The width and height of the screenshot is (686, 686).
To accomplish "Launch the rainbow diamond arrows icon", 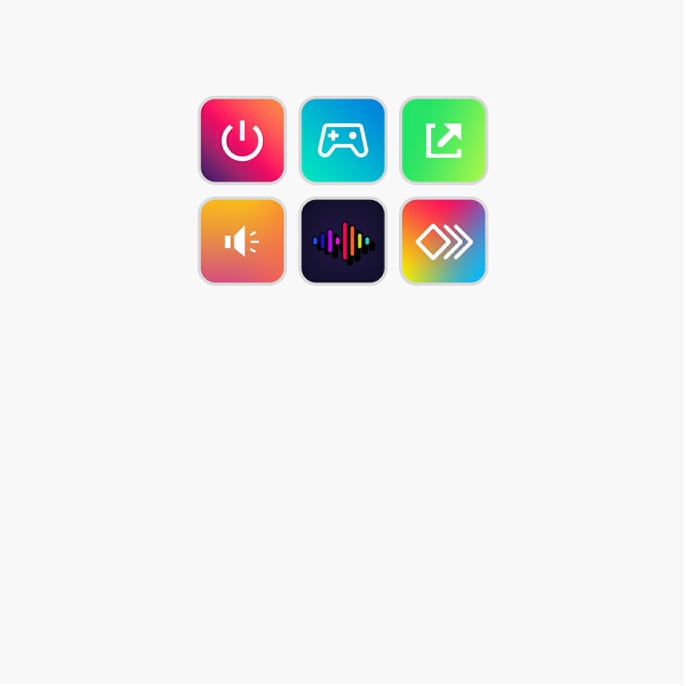I will point(444,241).
